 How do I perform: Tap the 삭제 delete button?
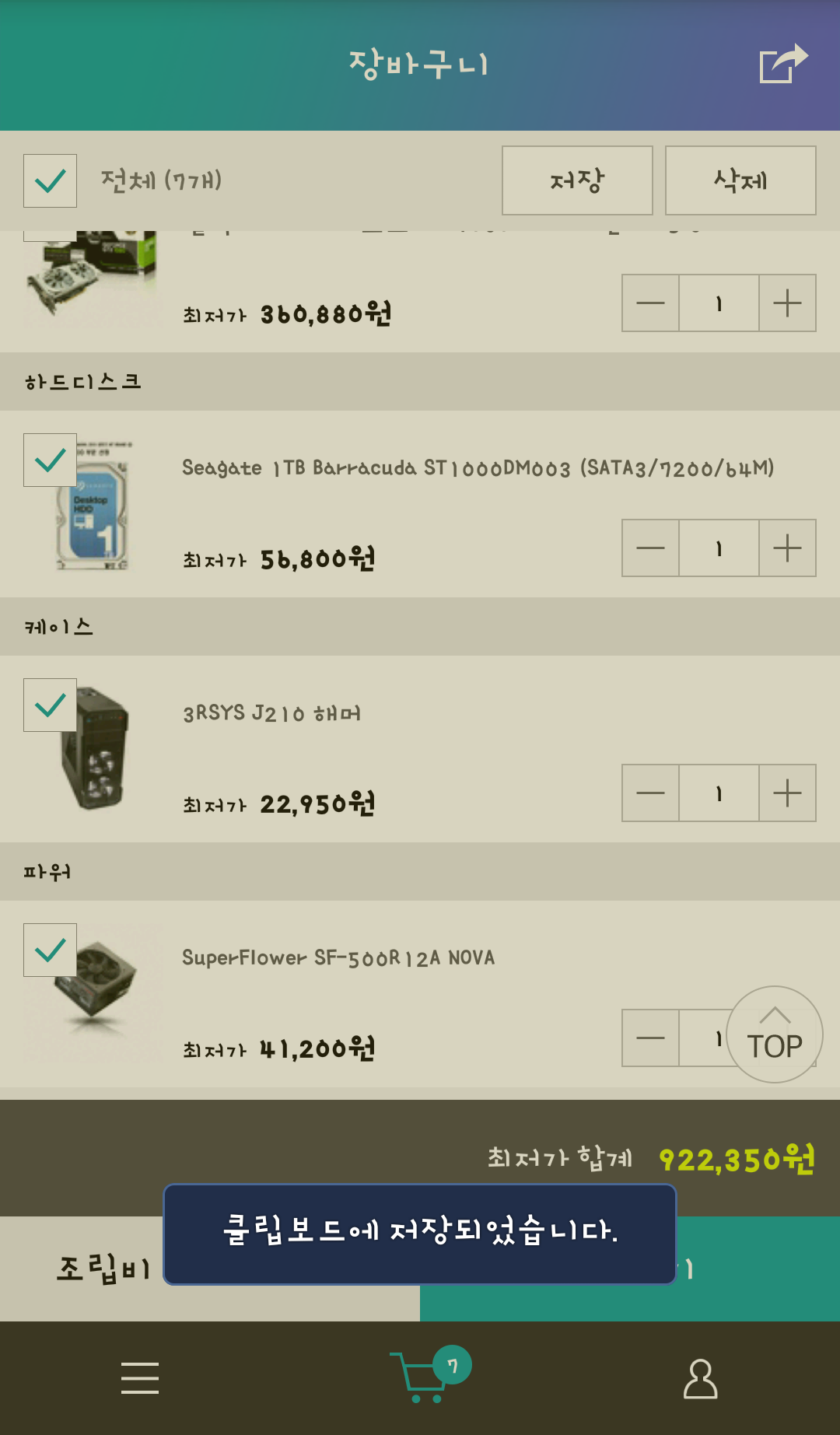click(x=740, y=180)
